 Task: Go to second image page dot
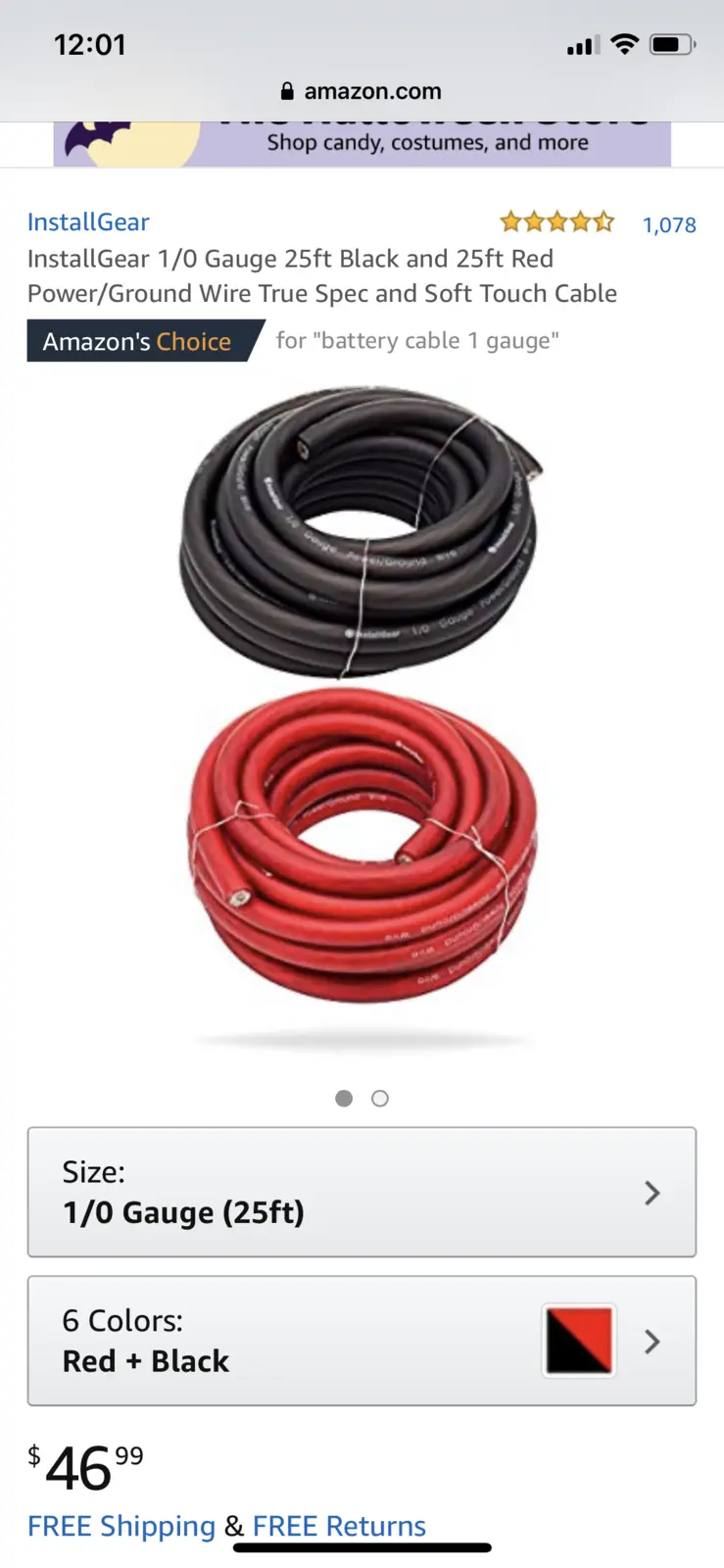click(x=380, y=1099)
